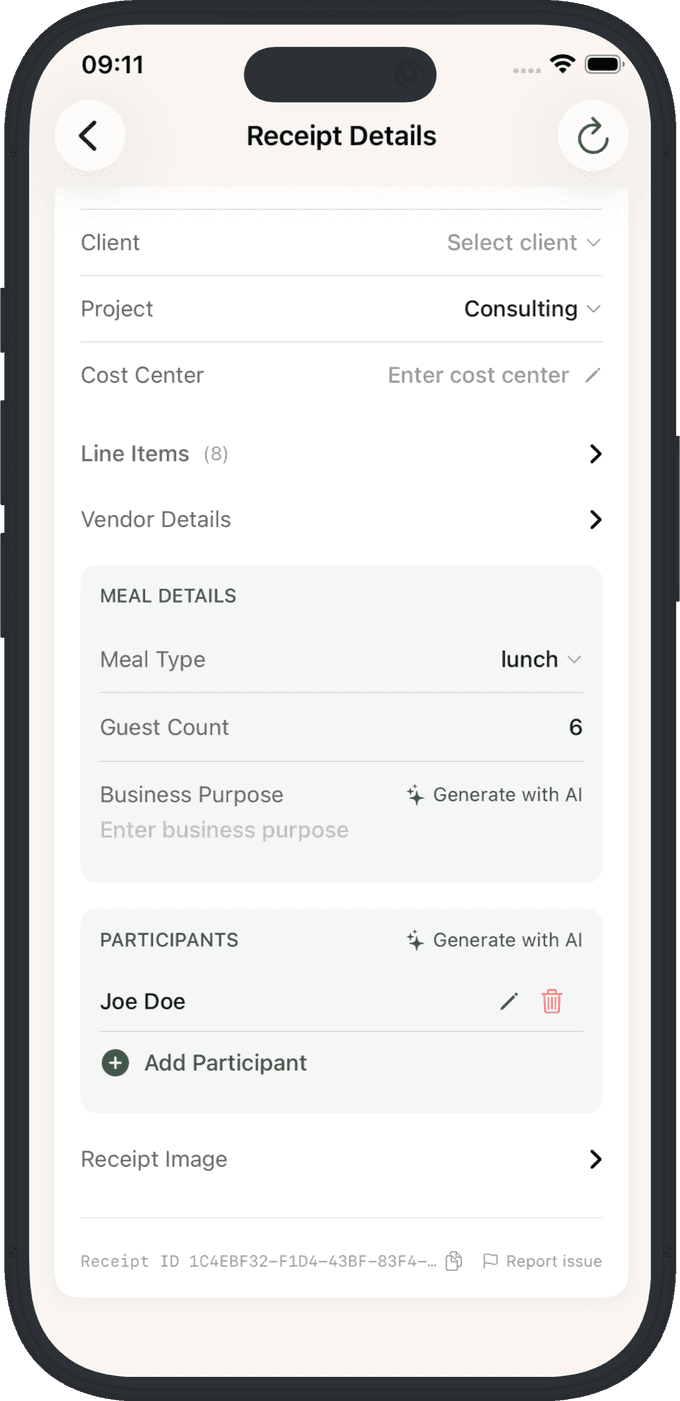Open Vendor Details
The height and width of the screenshot is (1401, 680).
341,520
